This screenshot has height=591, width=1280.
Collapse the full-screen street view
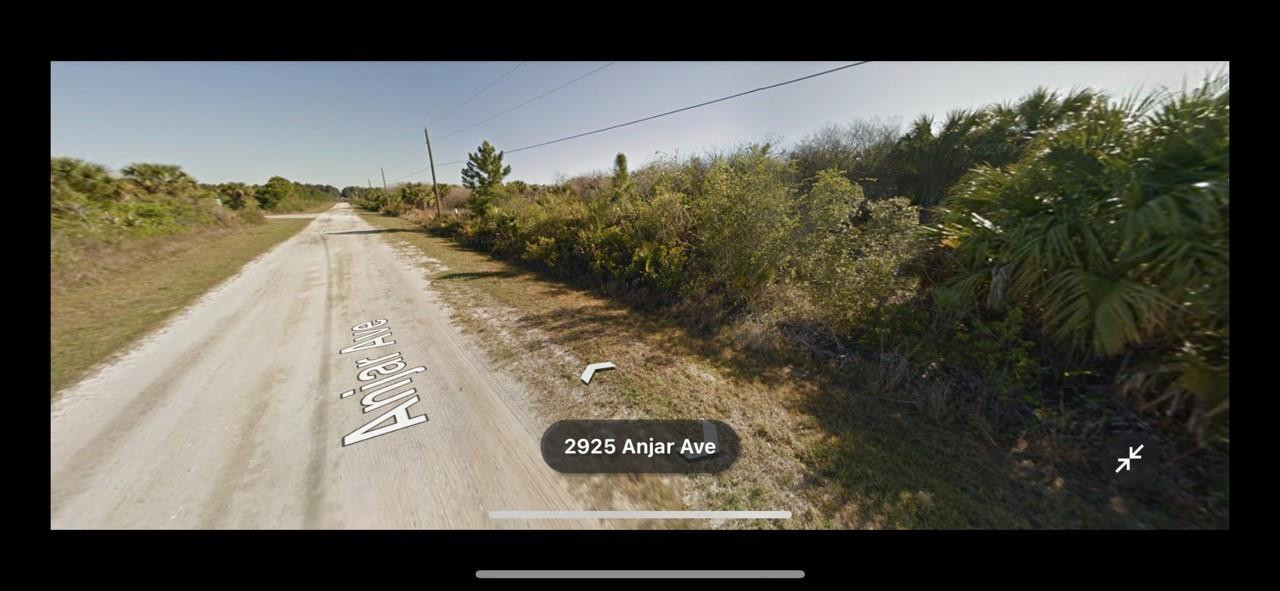point(1129,459)
